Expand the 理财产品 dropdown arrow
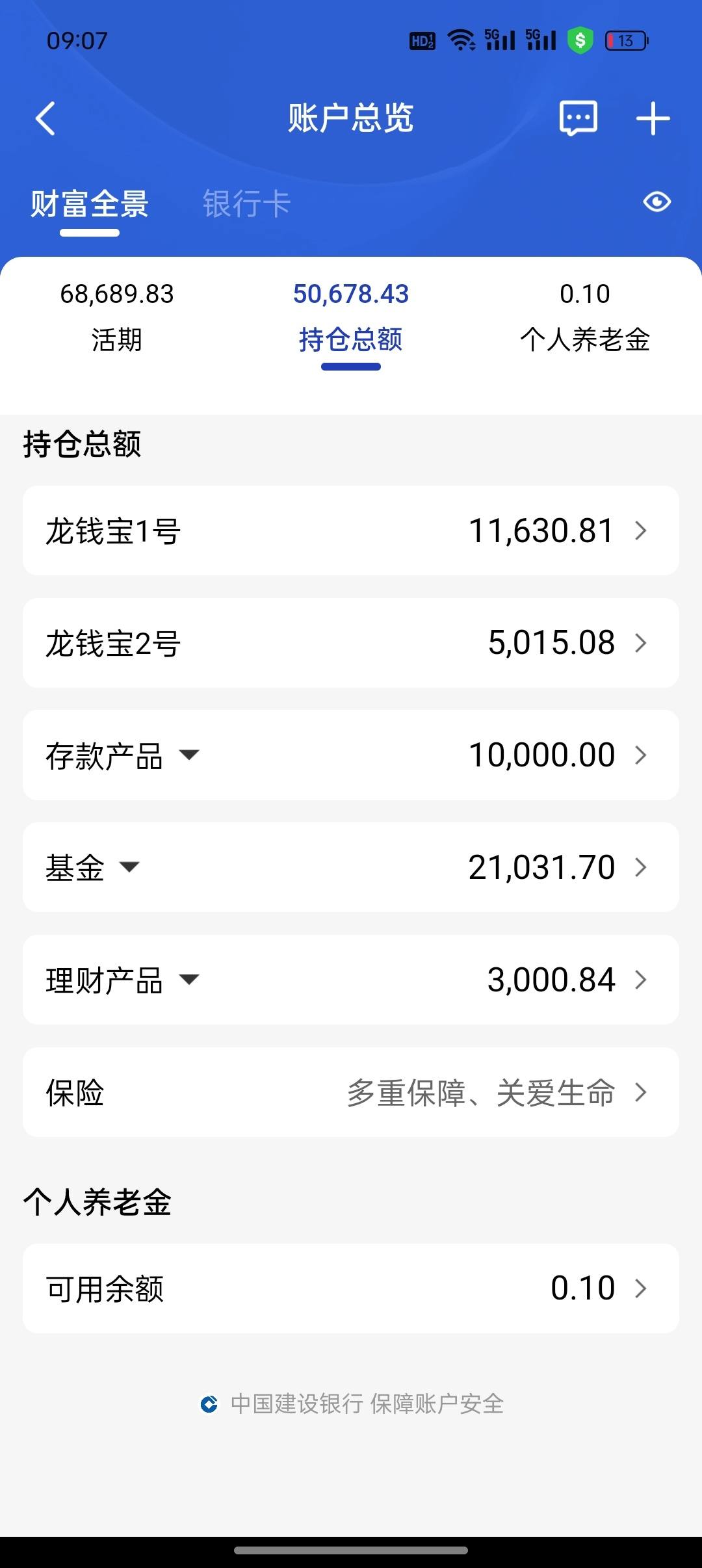Viewport: 702px width, 1568px height. (189, 979)
